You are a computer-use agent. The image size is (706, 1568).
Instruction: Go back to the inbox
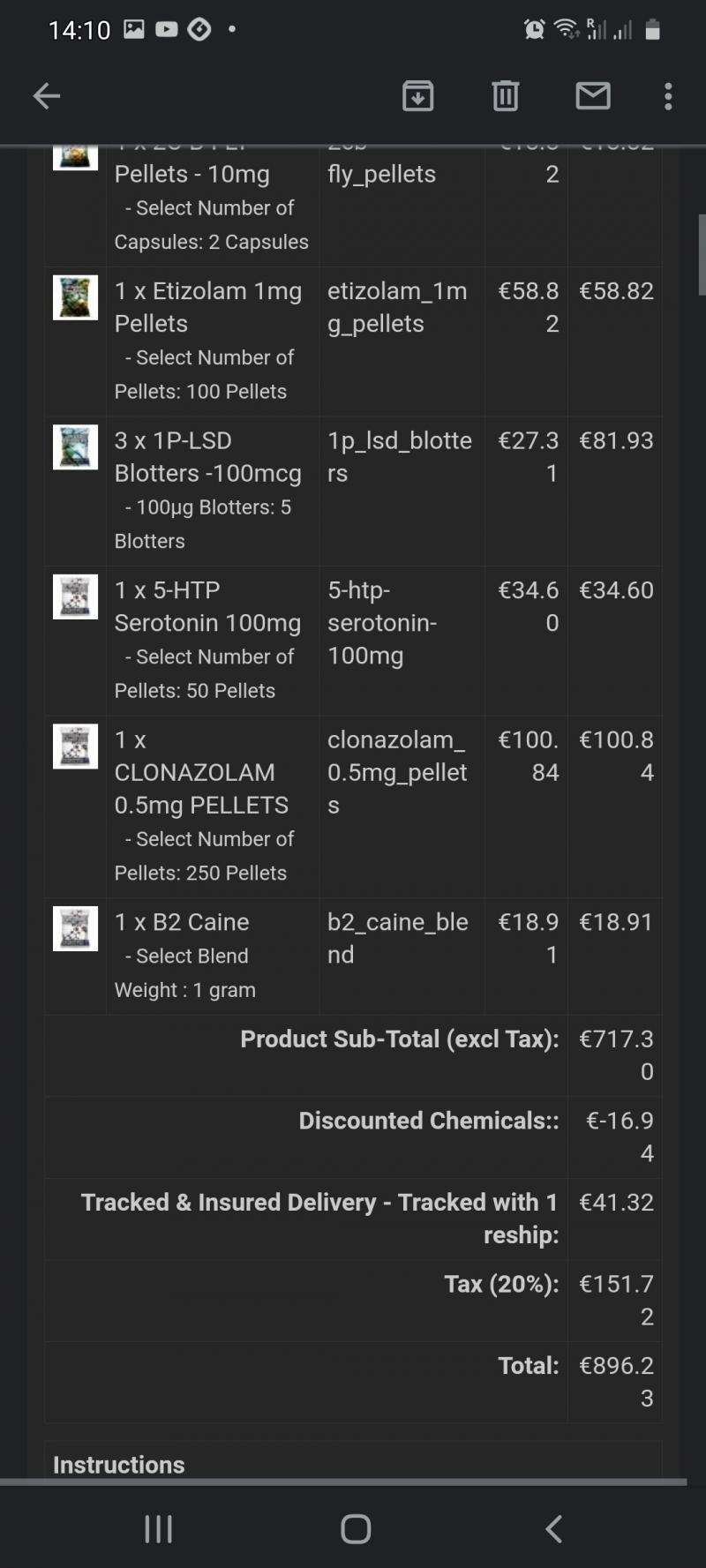pyautogui.click(x=47, y=96)
